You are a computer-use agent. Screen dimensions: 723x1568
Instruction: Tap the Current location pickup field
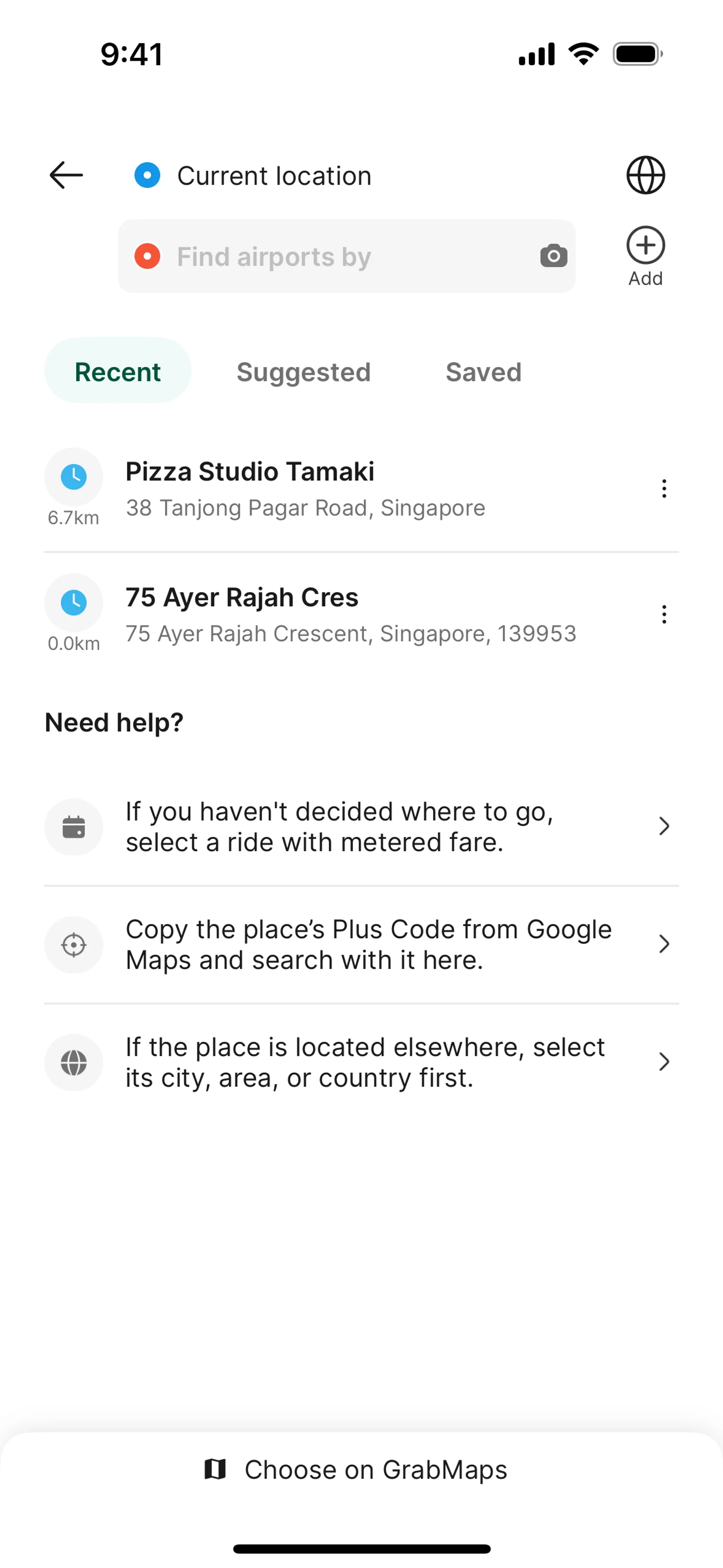point(274,176)
